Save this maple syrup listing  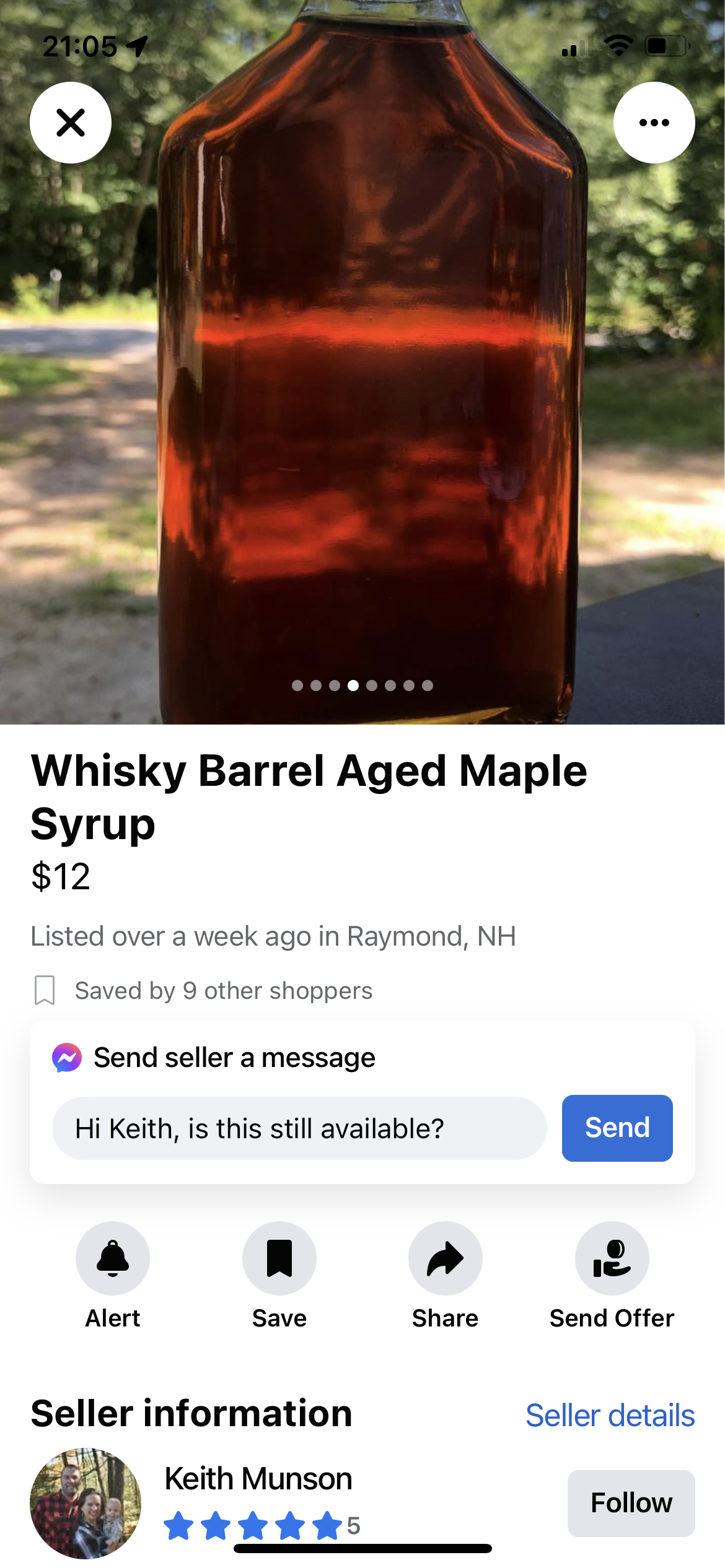[279, 1258]
